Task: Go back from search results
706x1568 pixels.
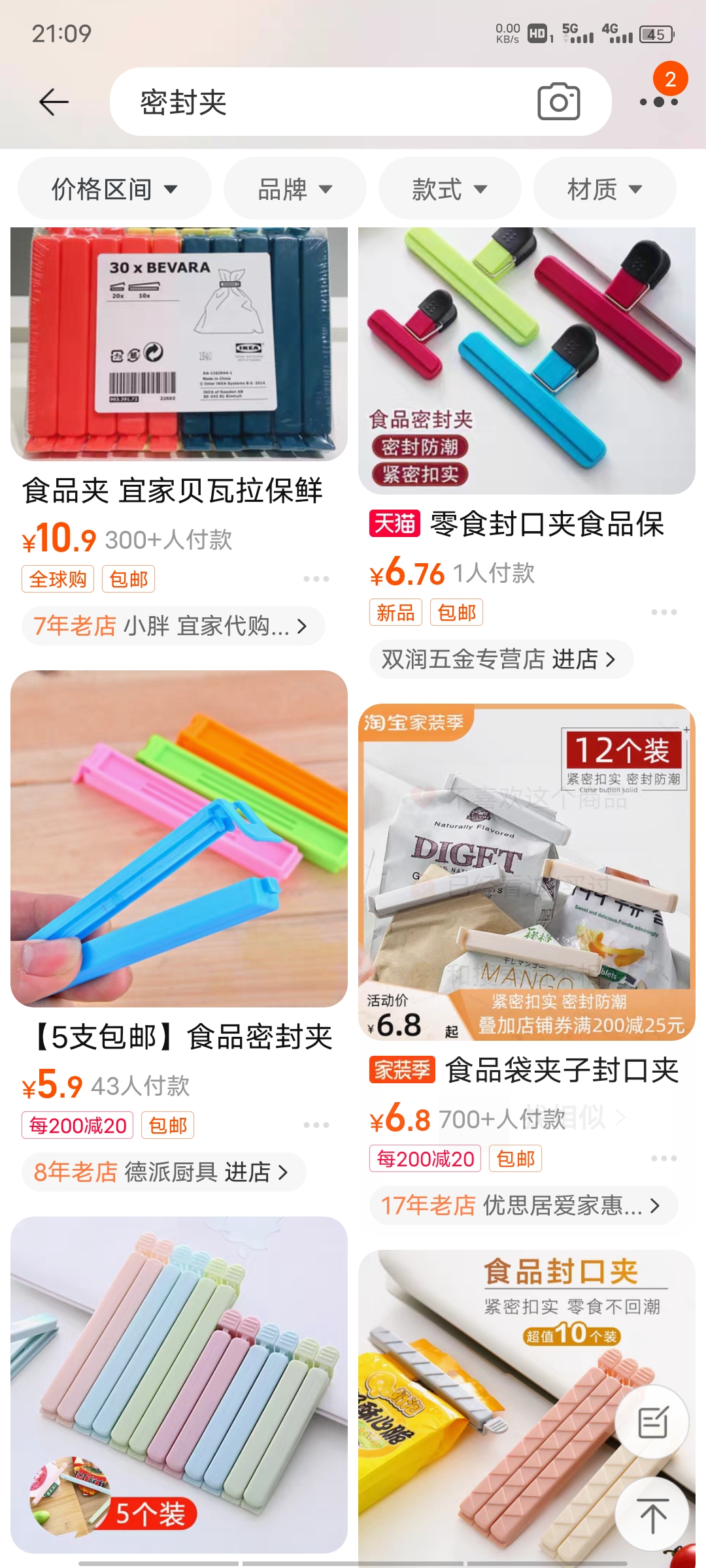Action: 54,102
